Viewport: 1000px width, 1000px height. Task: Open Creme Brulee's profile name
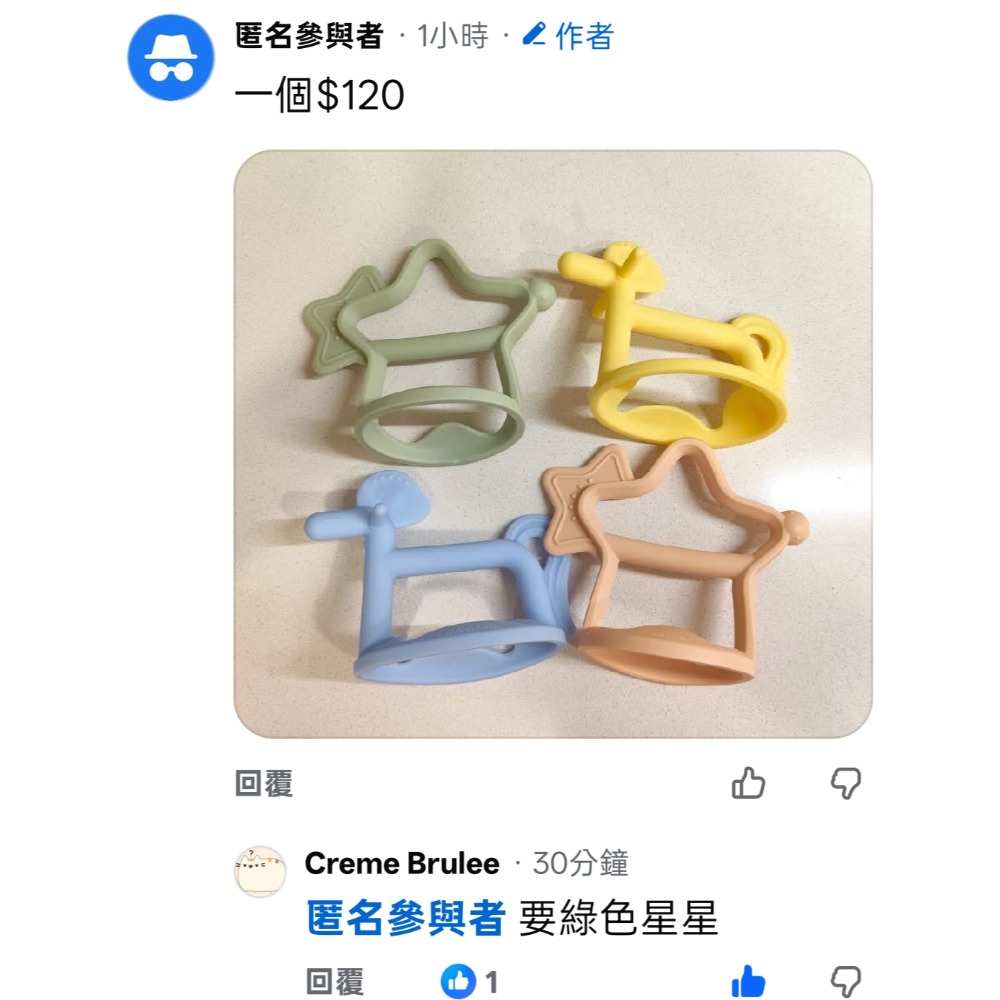pyautogui.click(x=402, y=863)
